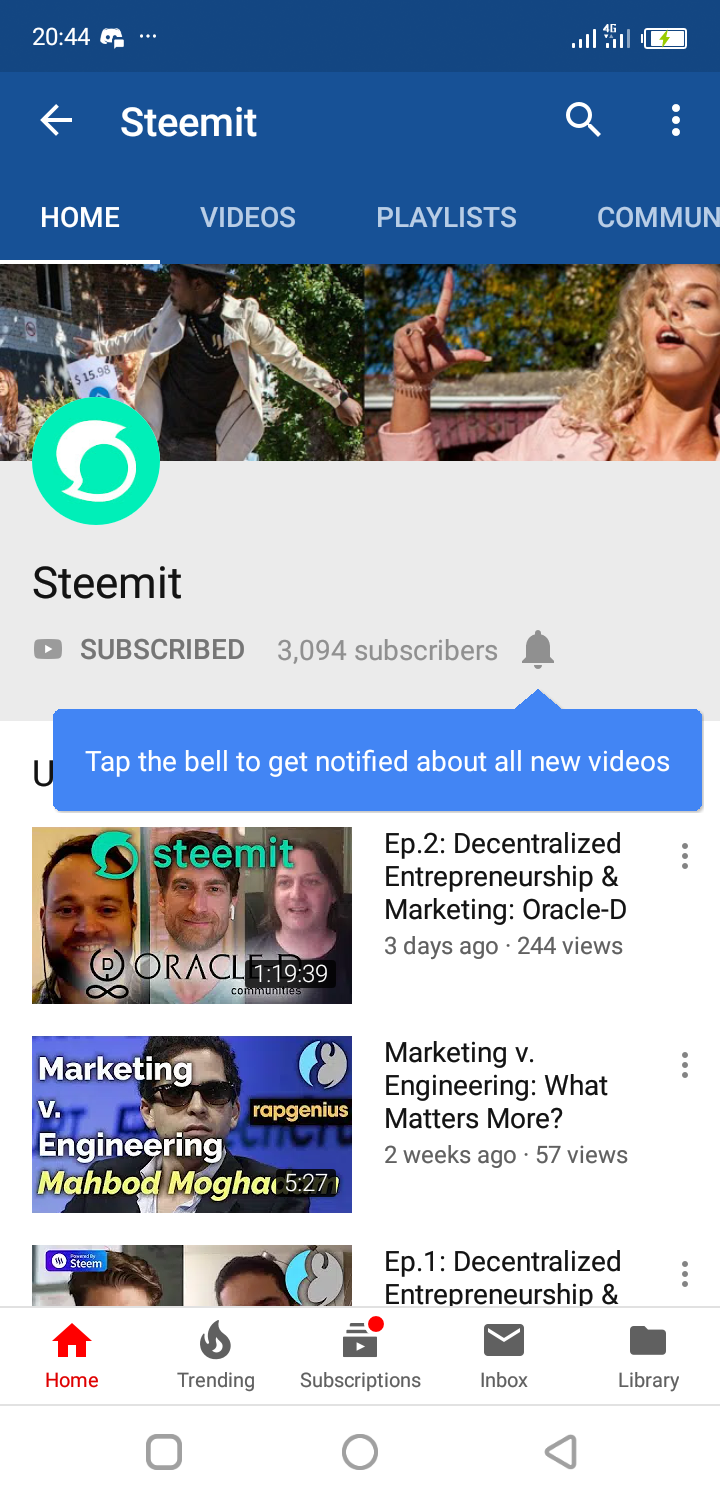Open the app bar overflow menu

(676, 121)
